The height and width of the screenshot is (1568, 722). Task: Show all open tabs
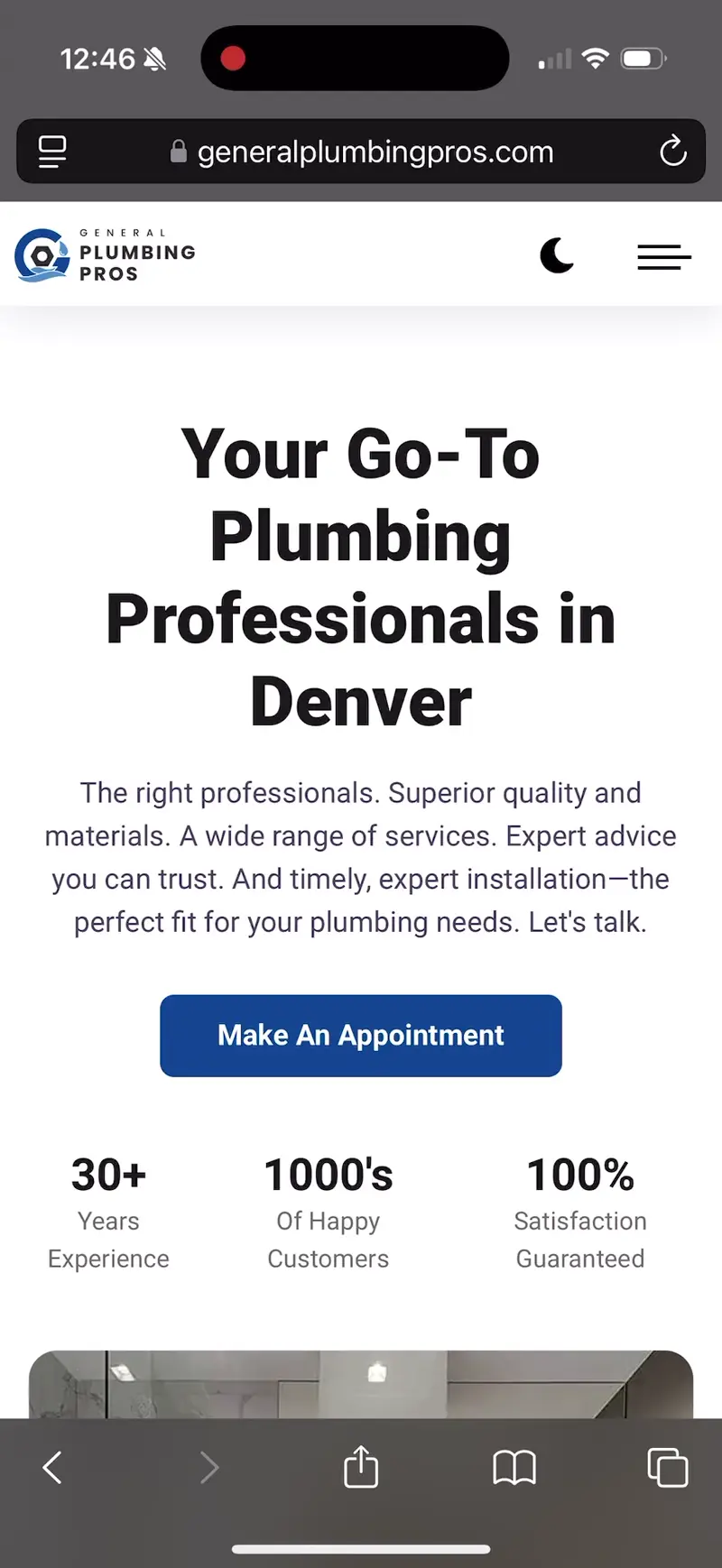[668, 1468]
